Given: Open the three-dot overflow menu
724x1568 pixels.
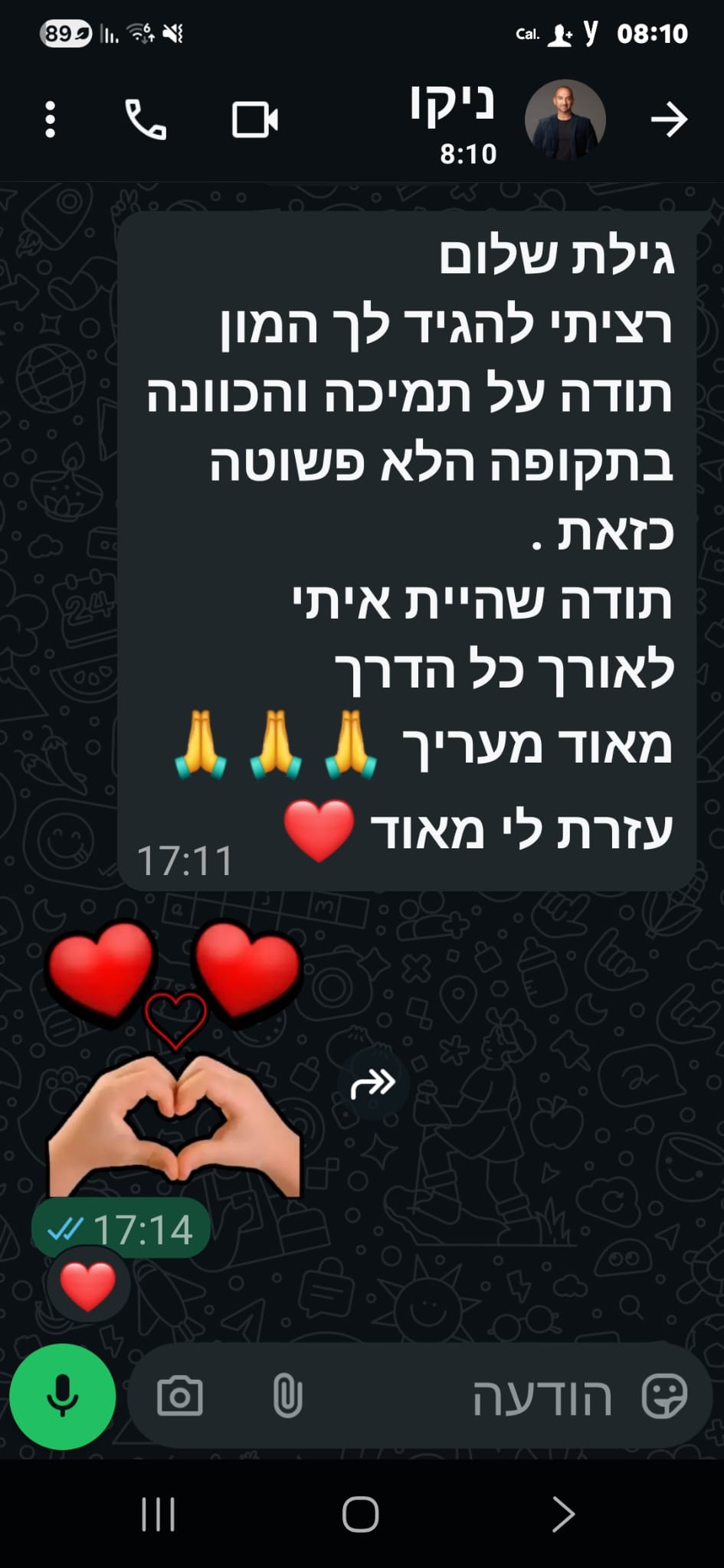Looking at the screenshot, I should [51, 120].
